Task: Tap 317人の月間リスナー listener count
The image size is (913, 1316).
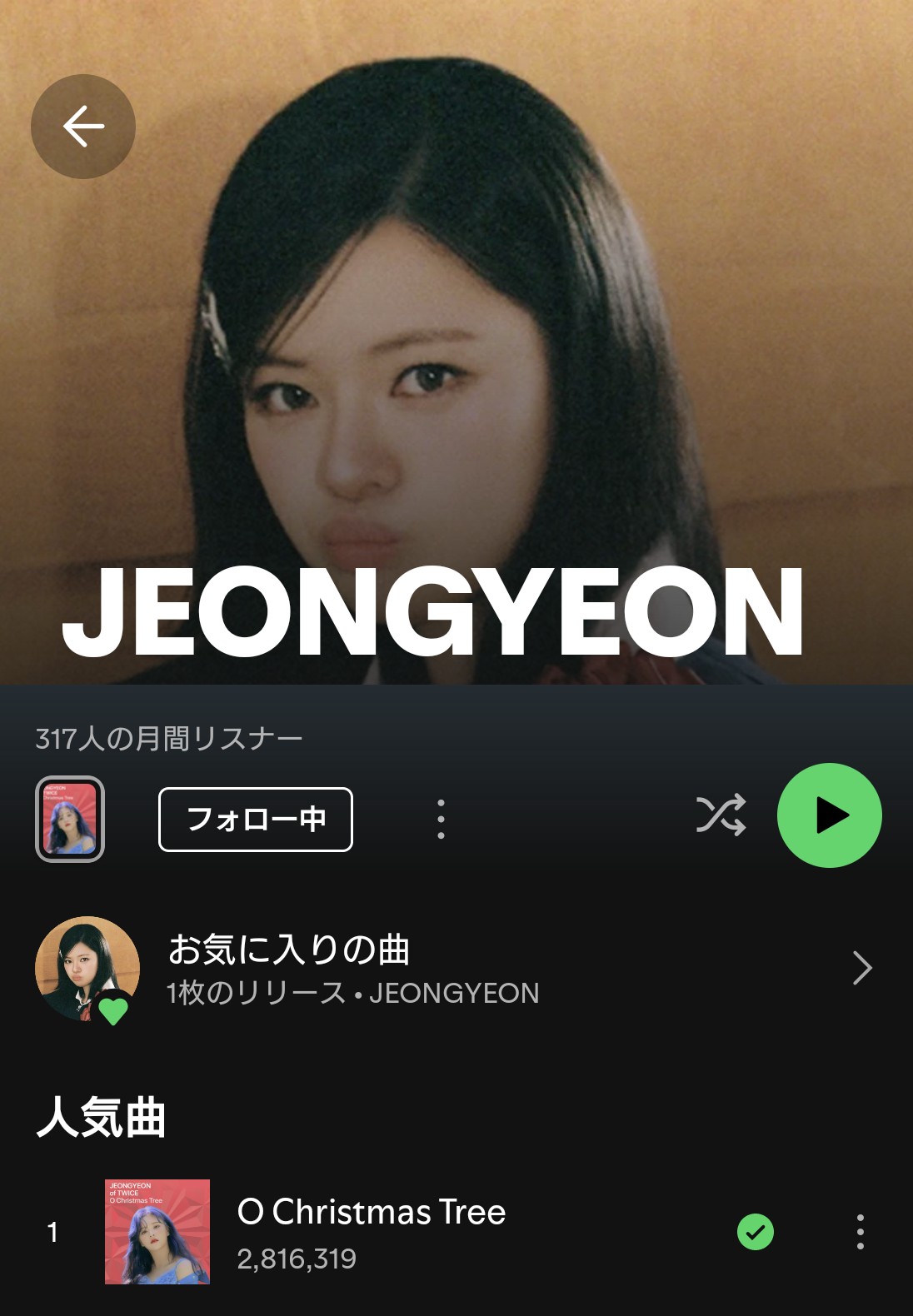Action: [x=167, y=736]
